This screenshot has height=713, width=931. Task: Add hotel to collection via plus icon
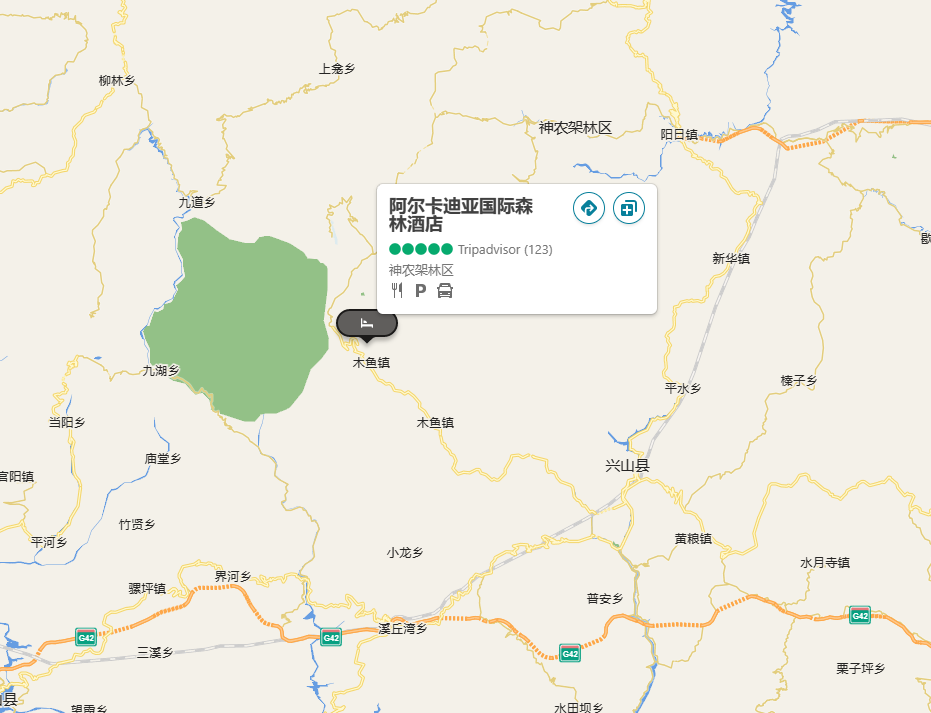coord(629,208)
